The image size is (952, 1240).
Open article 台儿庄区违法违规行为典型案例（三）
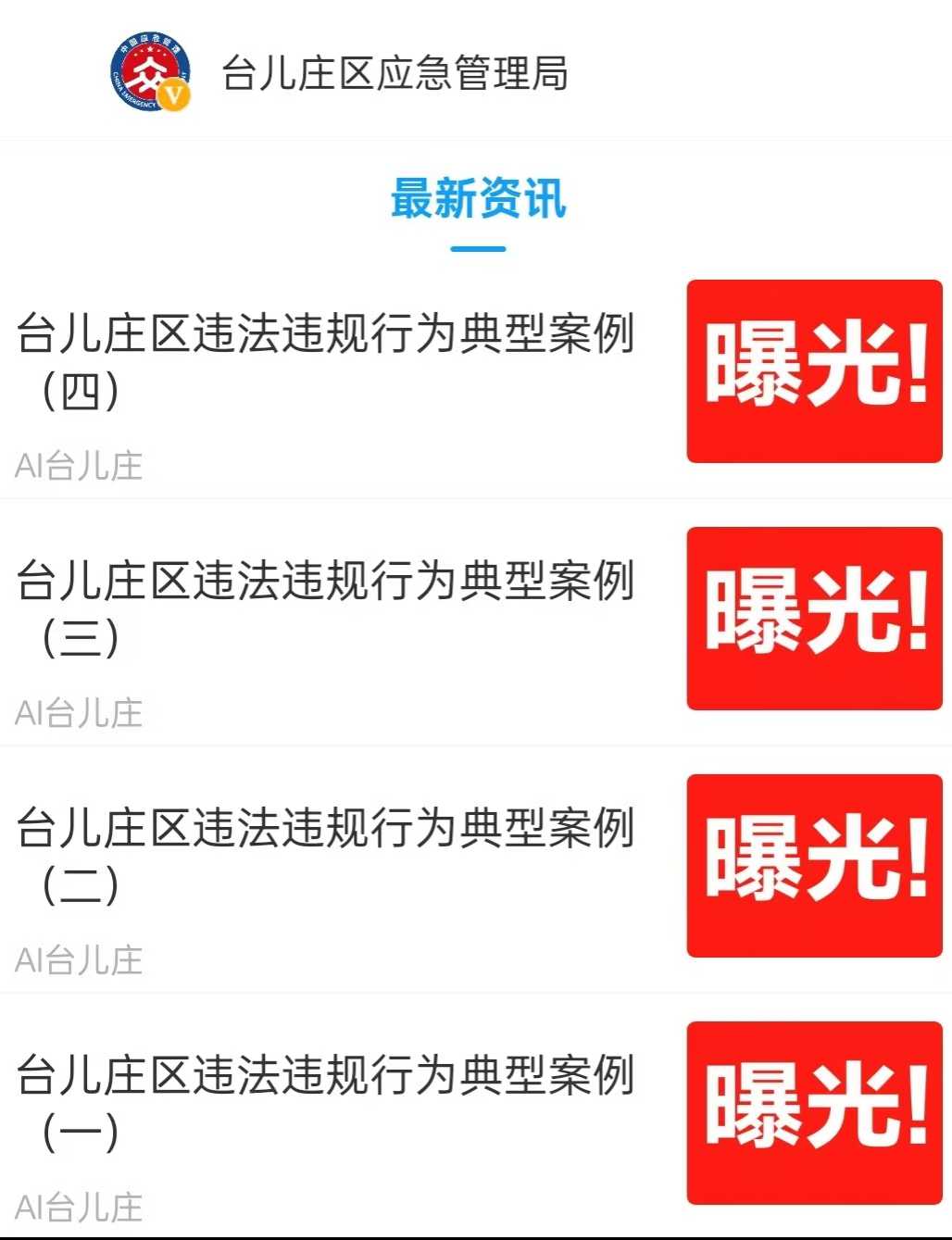(324, 608)
